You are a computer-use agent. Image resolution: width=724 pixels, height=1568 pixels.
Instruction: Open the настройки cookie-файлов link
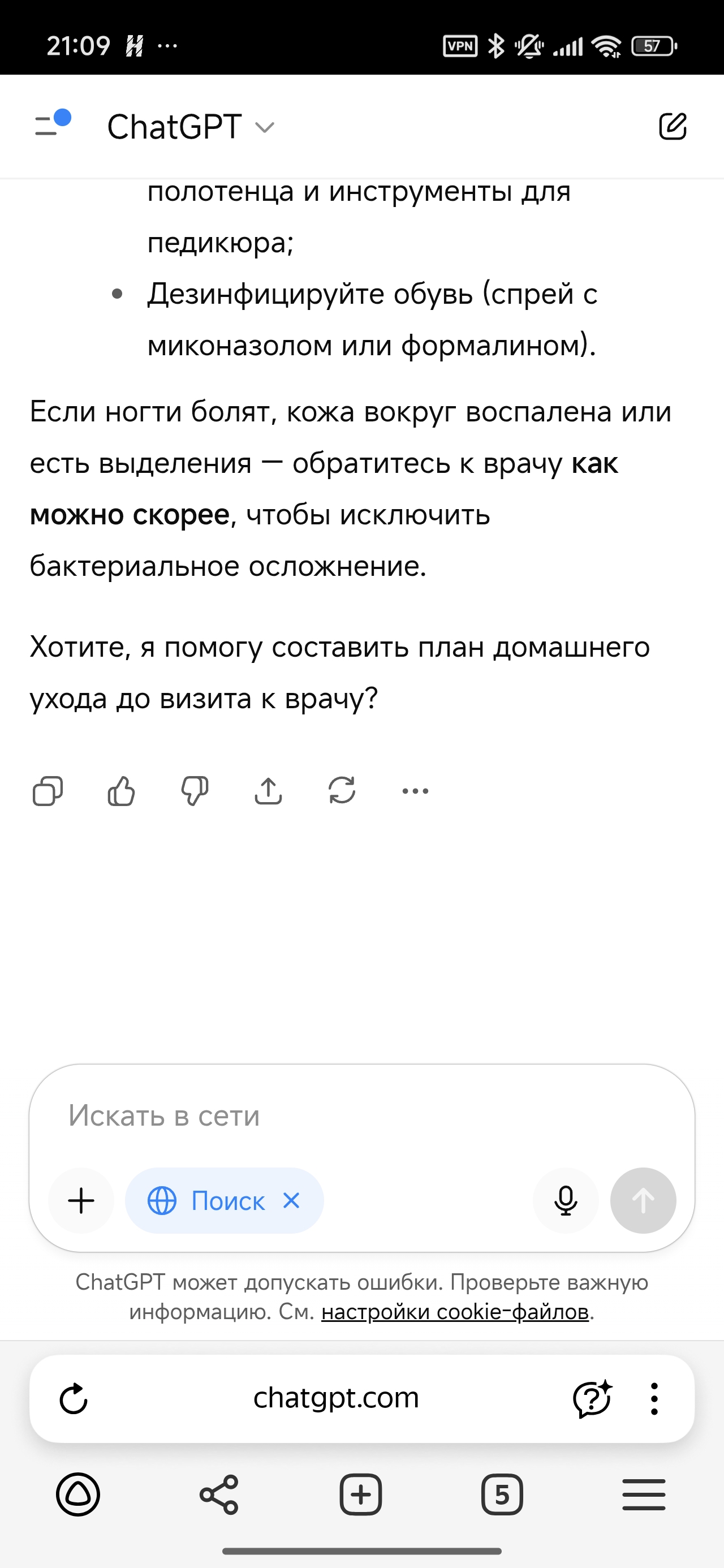point(455,1312)
